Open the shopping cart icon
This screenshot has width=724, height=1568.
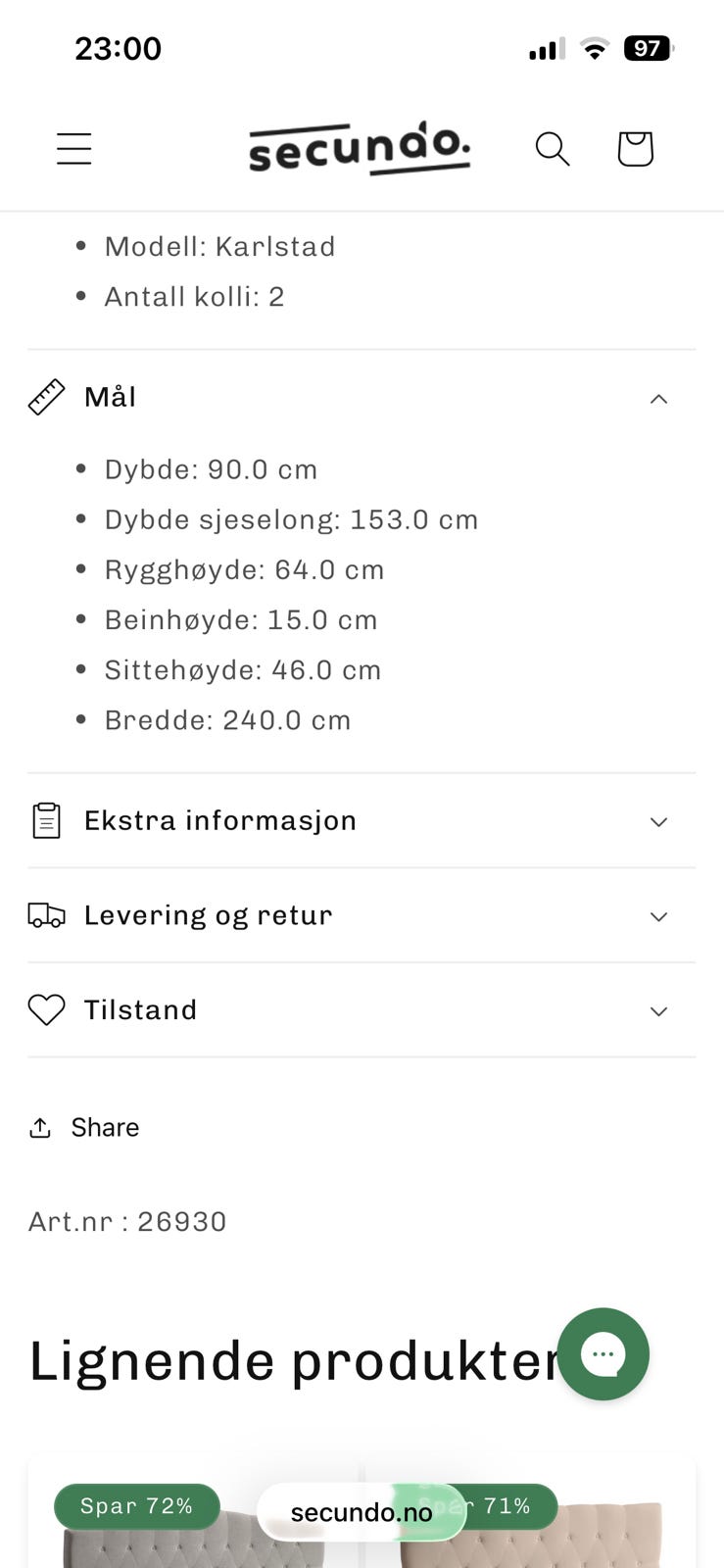pos(635,148)
